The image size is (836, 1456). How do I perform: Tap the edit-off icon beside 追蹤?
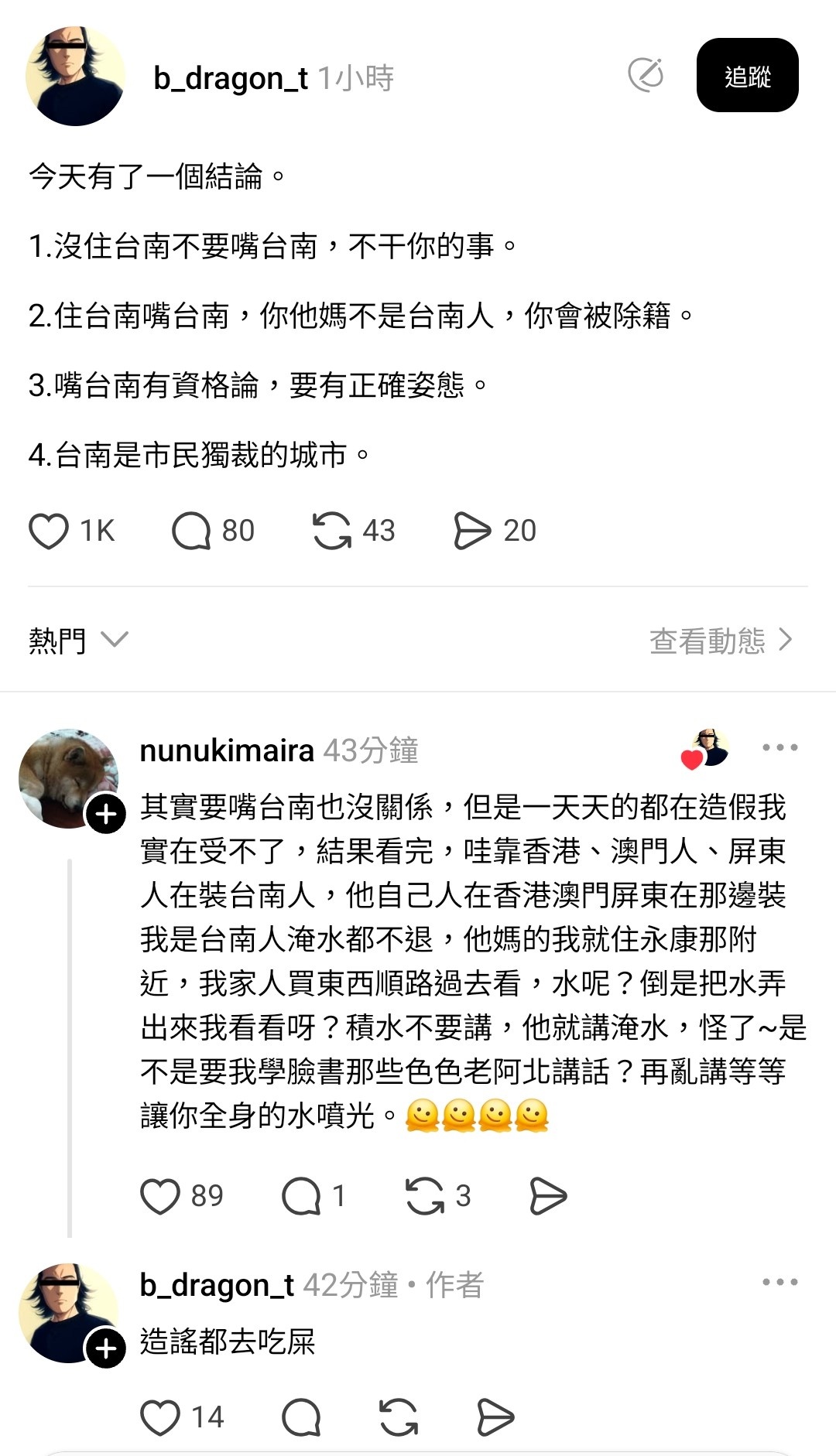[646, 75]
